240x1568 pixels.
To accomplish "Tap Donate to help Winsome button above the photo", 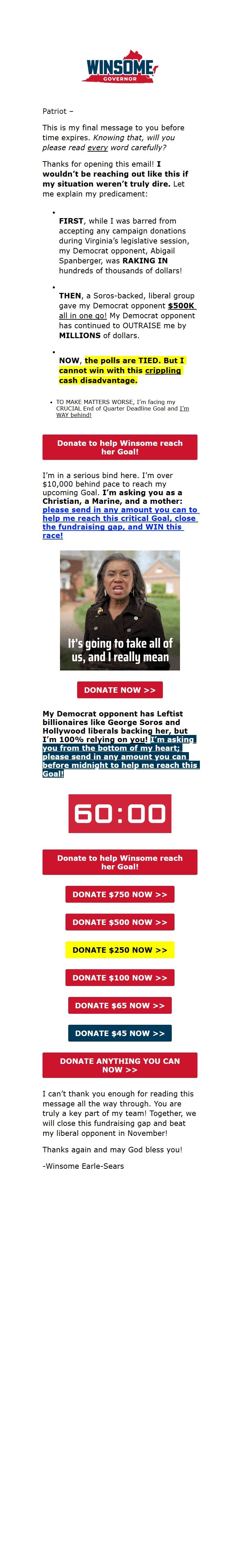I will tap(119, 447).
